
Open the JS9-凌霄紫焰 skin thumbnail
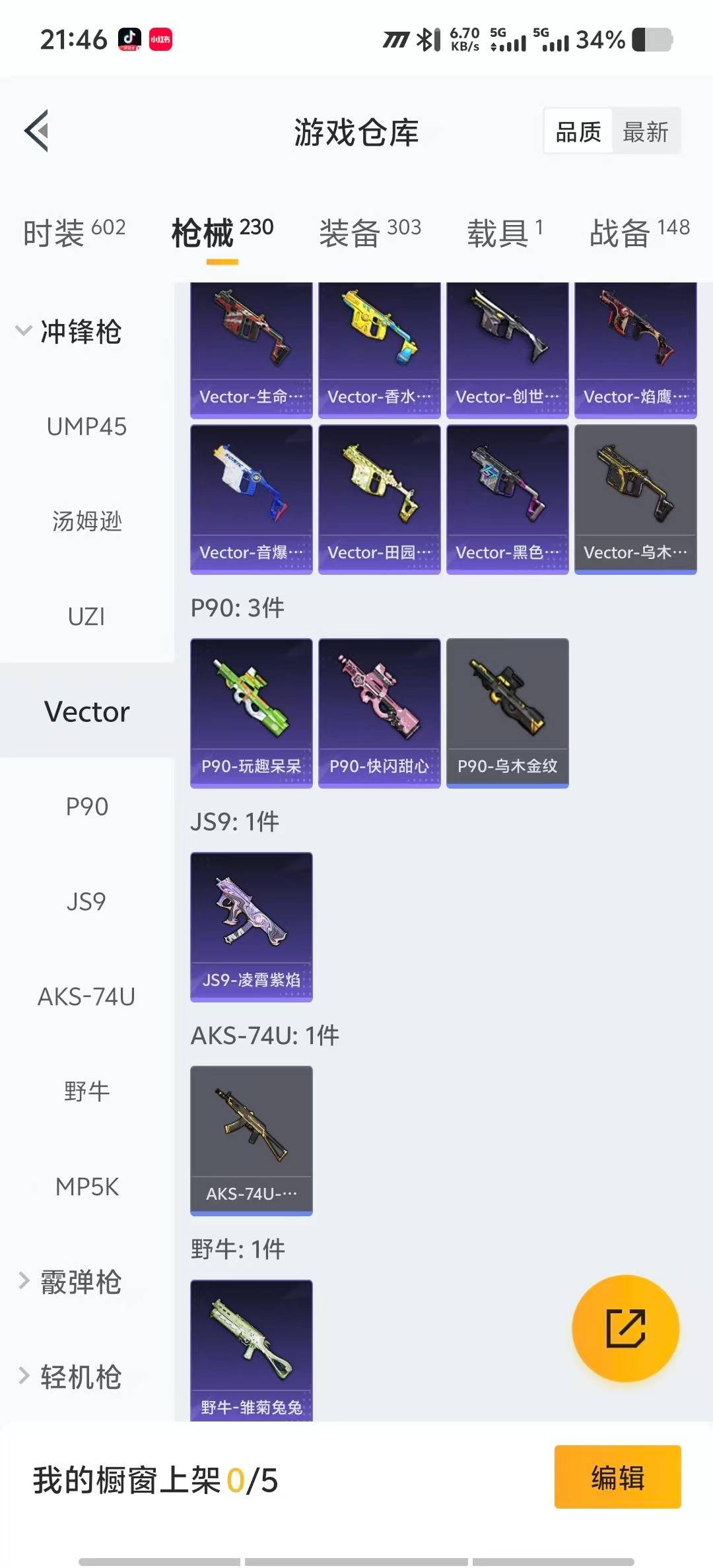point(251,924)
